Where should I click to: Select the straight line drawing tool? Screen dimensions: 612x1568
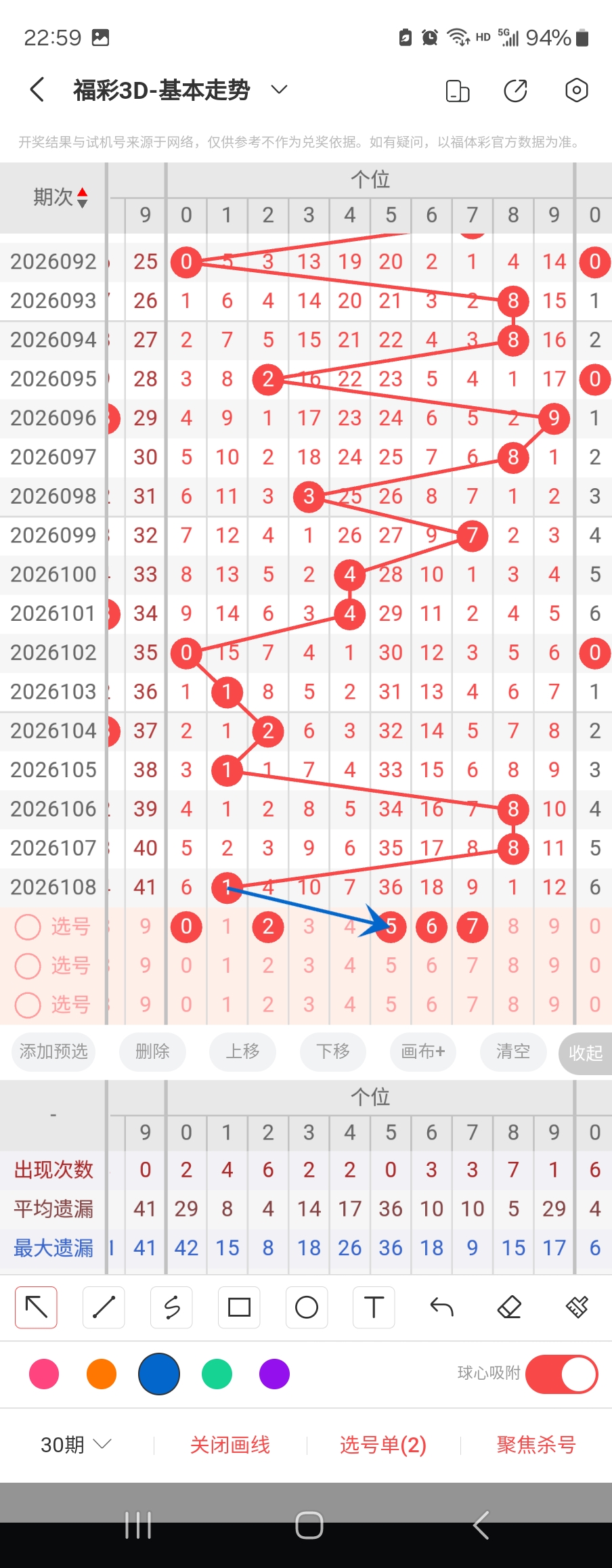(104, 1307)
